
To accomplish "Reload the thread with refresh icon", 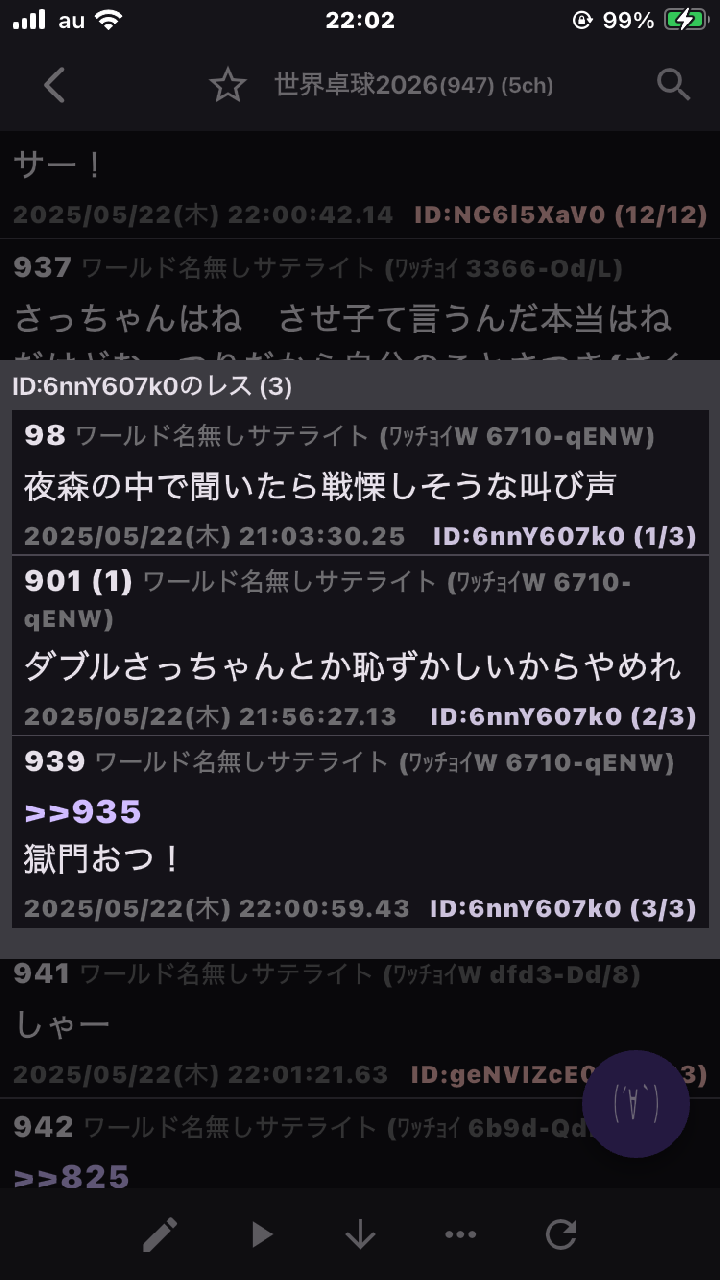I will [560, 1235].
